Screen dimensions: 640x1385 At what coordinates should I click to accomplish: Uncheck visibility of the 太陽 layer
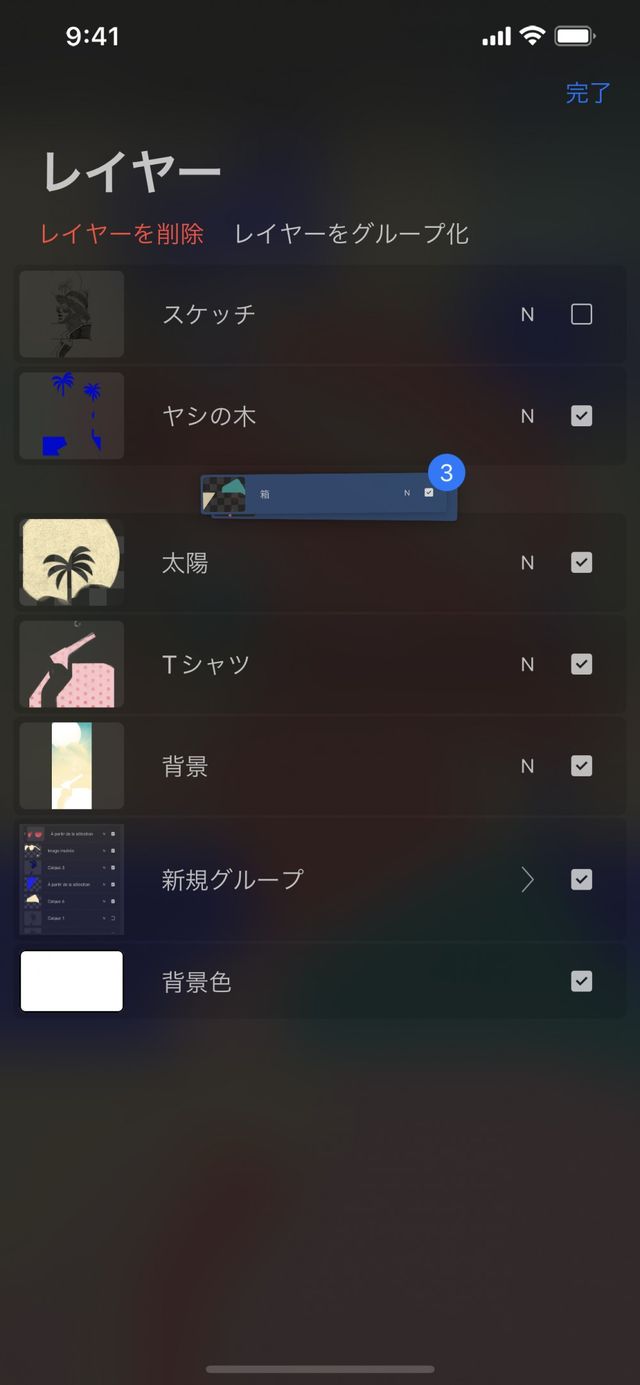point(581,563)
